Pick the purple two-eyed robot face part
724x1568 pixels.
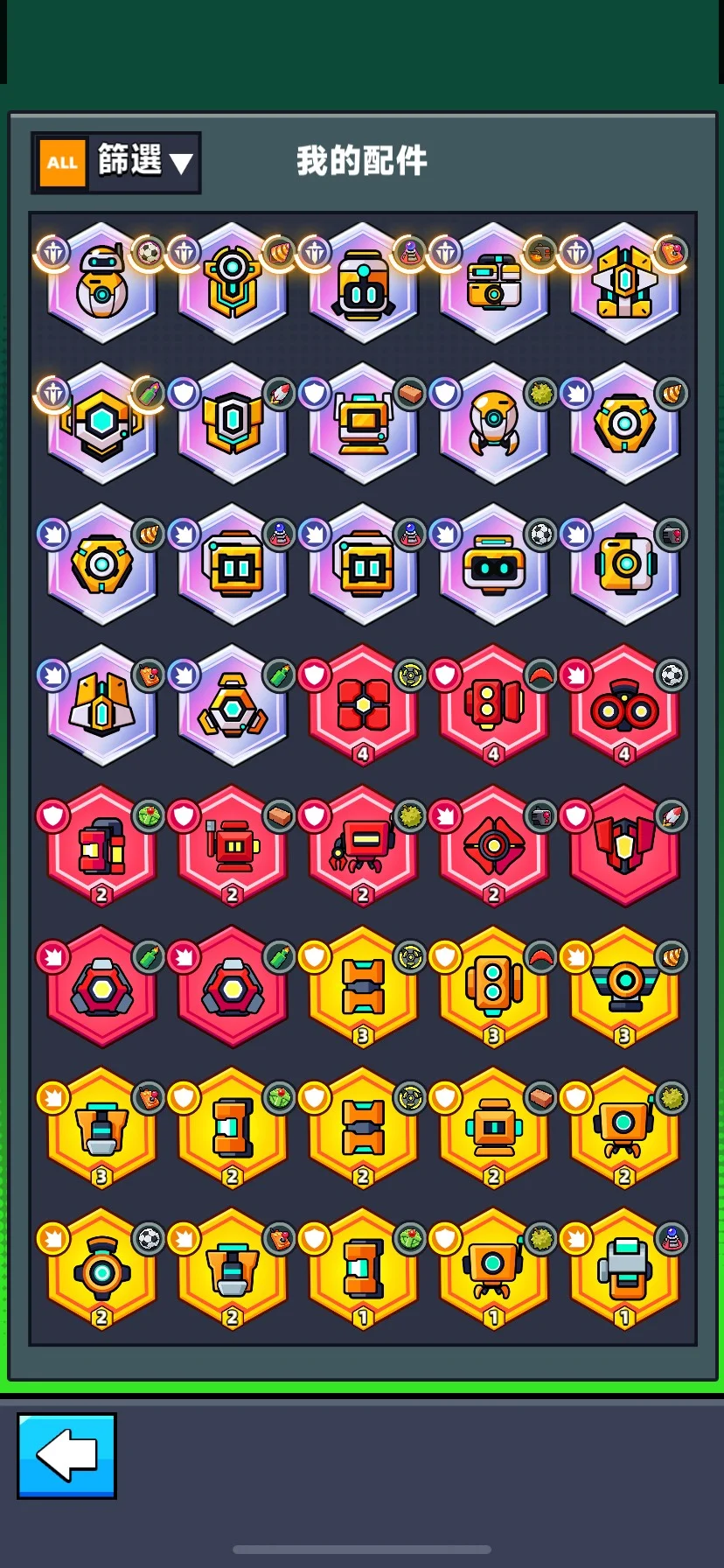point(494,564)
